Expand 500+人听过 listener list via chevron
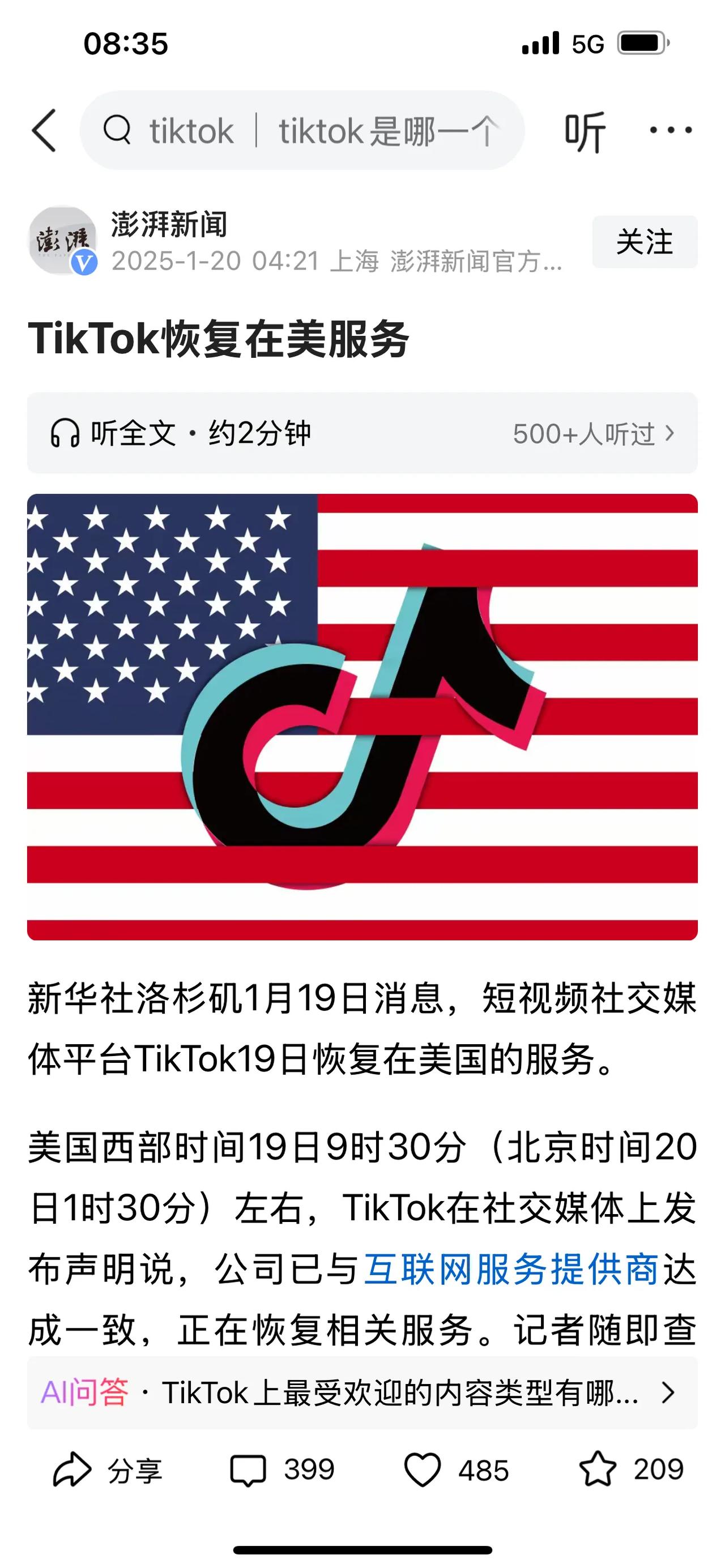The height and width of the screenshot is (1568, 725). point(672,434)
